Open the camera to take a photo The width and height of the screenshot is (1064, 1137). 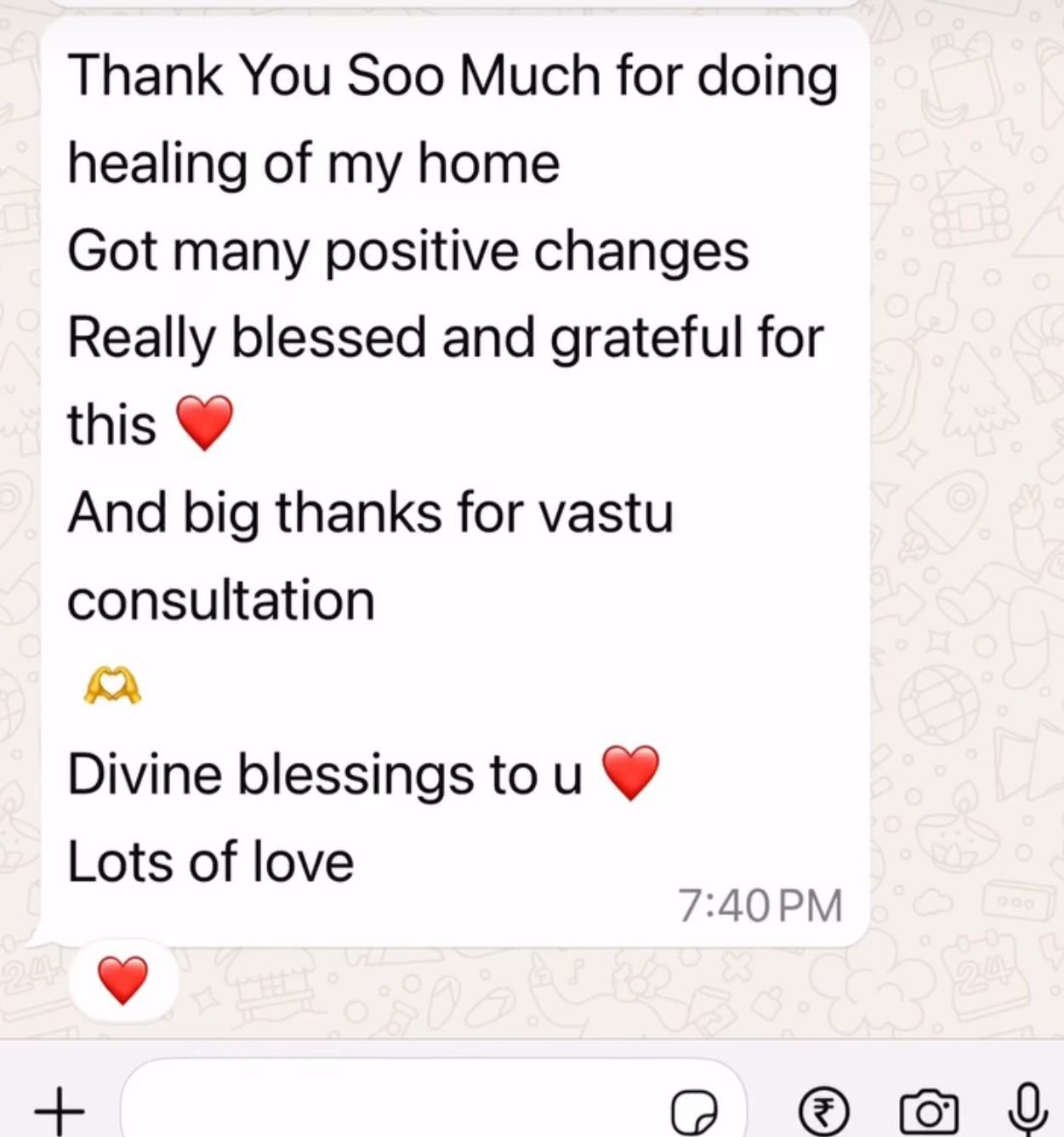point(928,1108)
